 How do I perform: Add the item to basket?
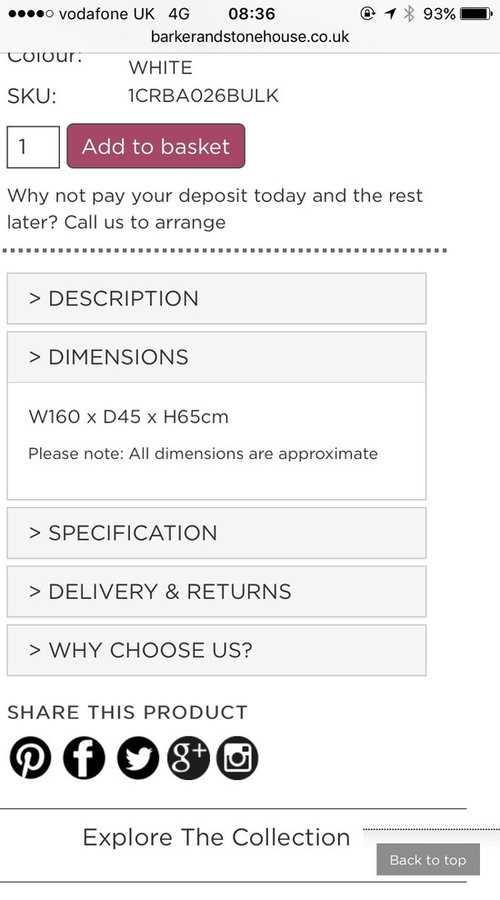(156, 146)
